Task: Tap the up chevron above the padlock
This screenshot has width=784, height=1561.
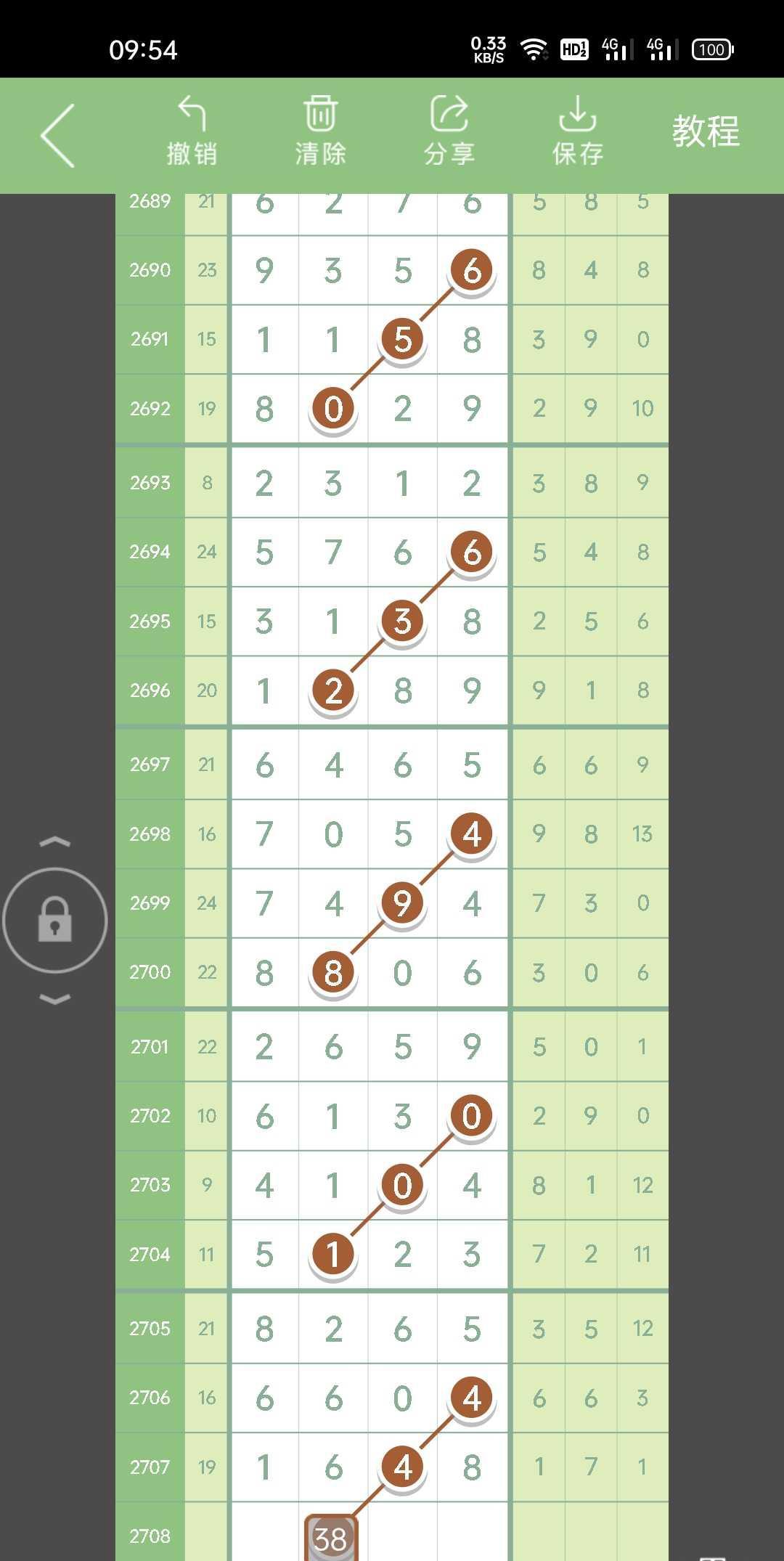Action: coord(55,842)
